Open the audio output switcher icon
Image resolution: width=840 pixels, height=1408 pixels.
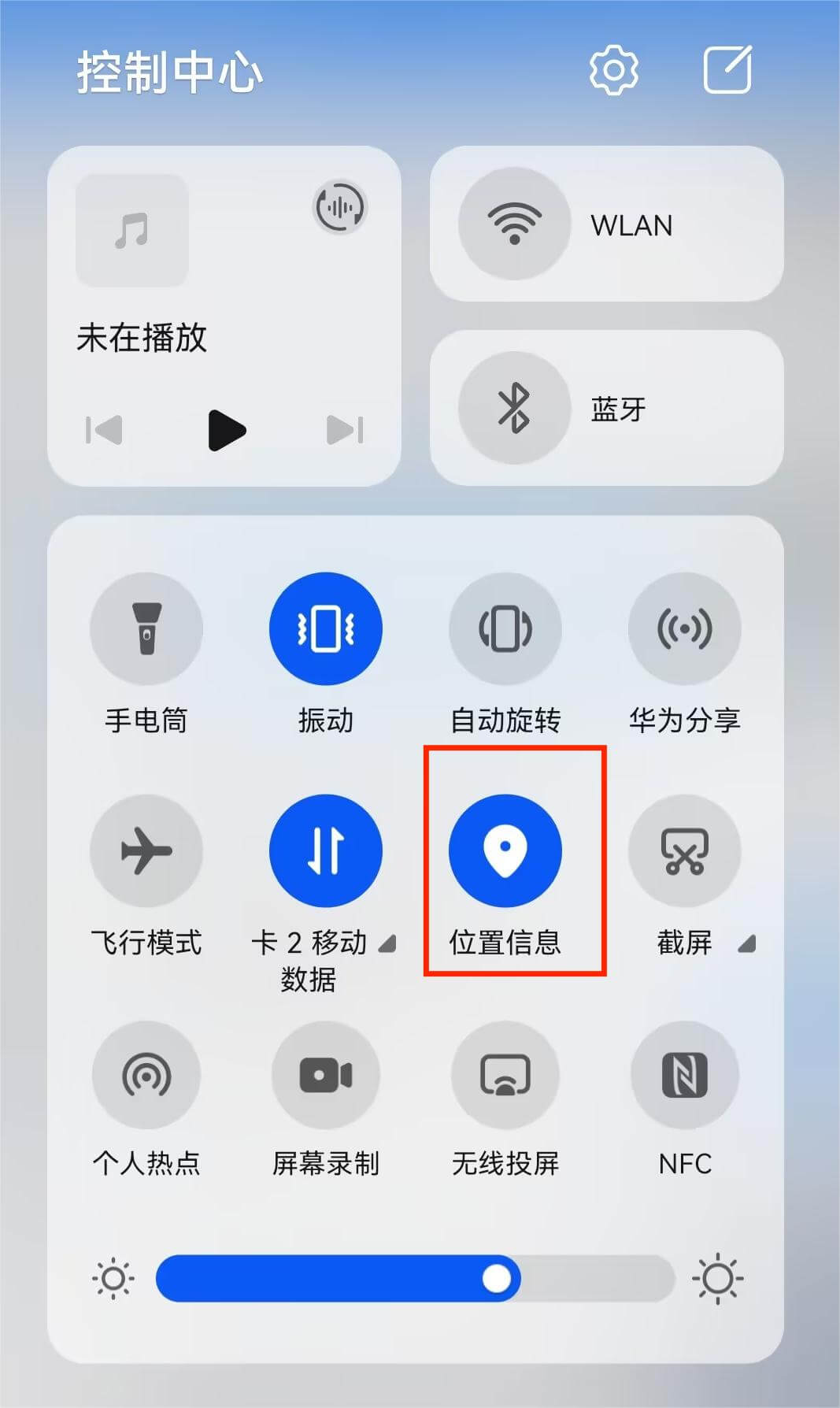pos(339,207)
